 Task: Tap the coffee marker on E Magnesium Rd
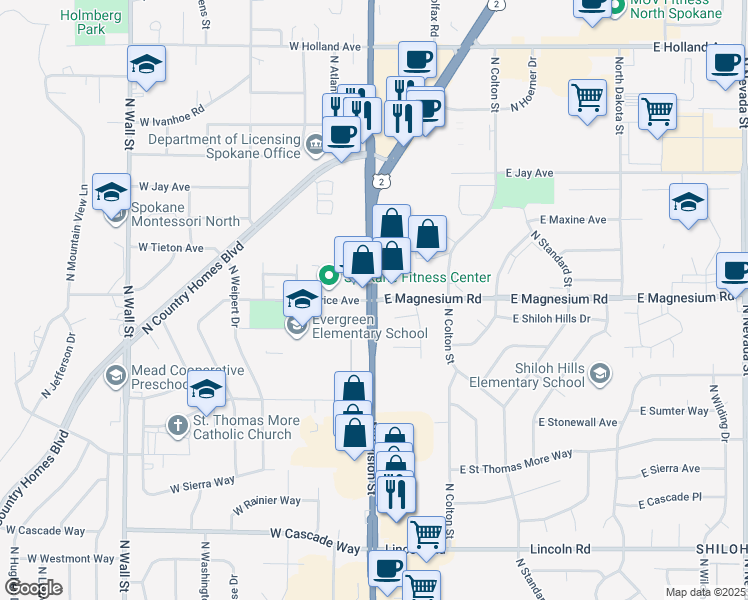735,270
